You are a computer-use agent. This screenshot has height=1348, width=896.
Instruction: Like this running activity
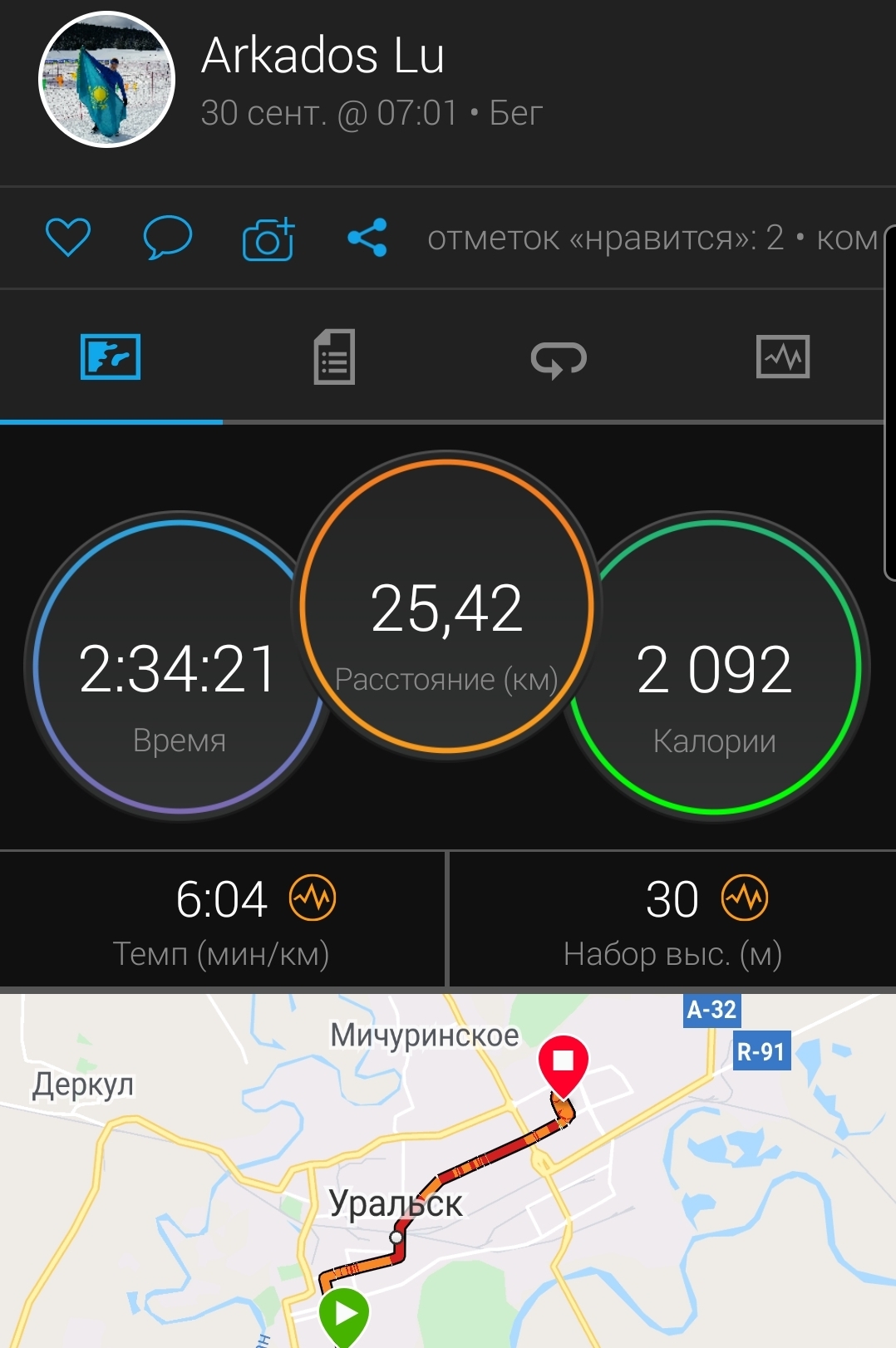click(68, 238)
